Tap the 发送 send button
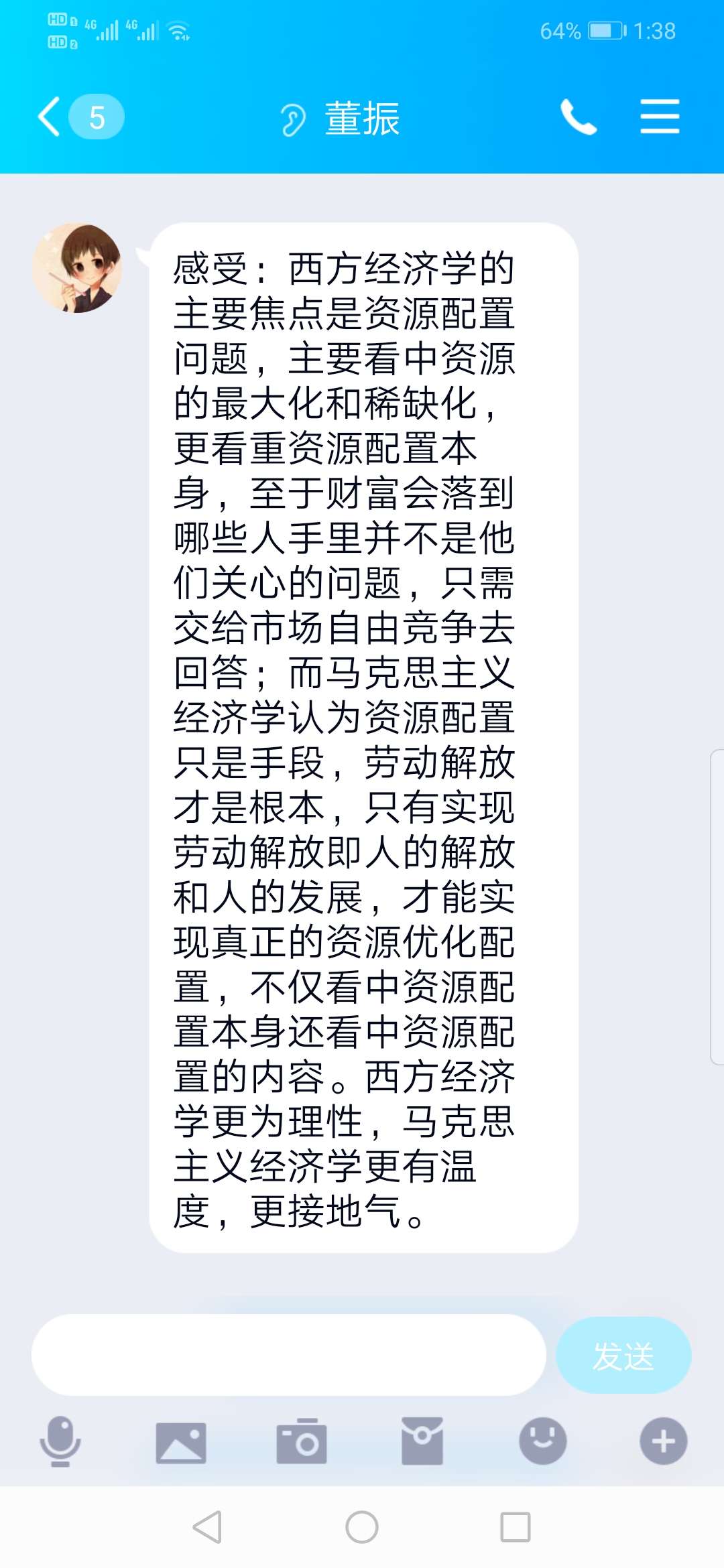 click(623, 1356)
